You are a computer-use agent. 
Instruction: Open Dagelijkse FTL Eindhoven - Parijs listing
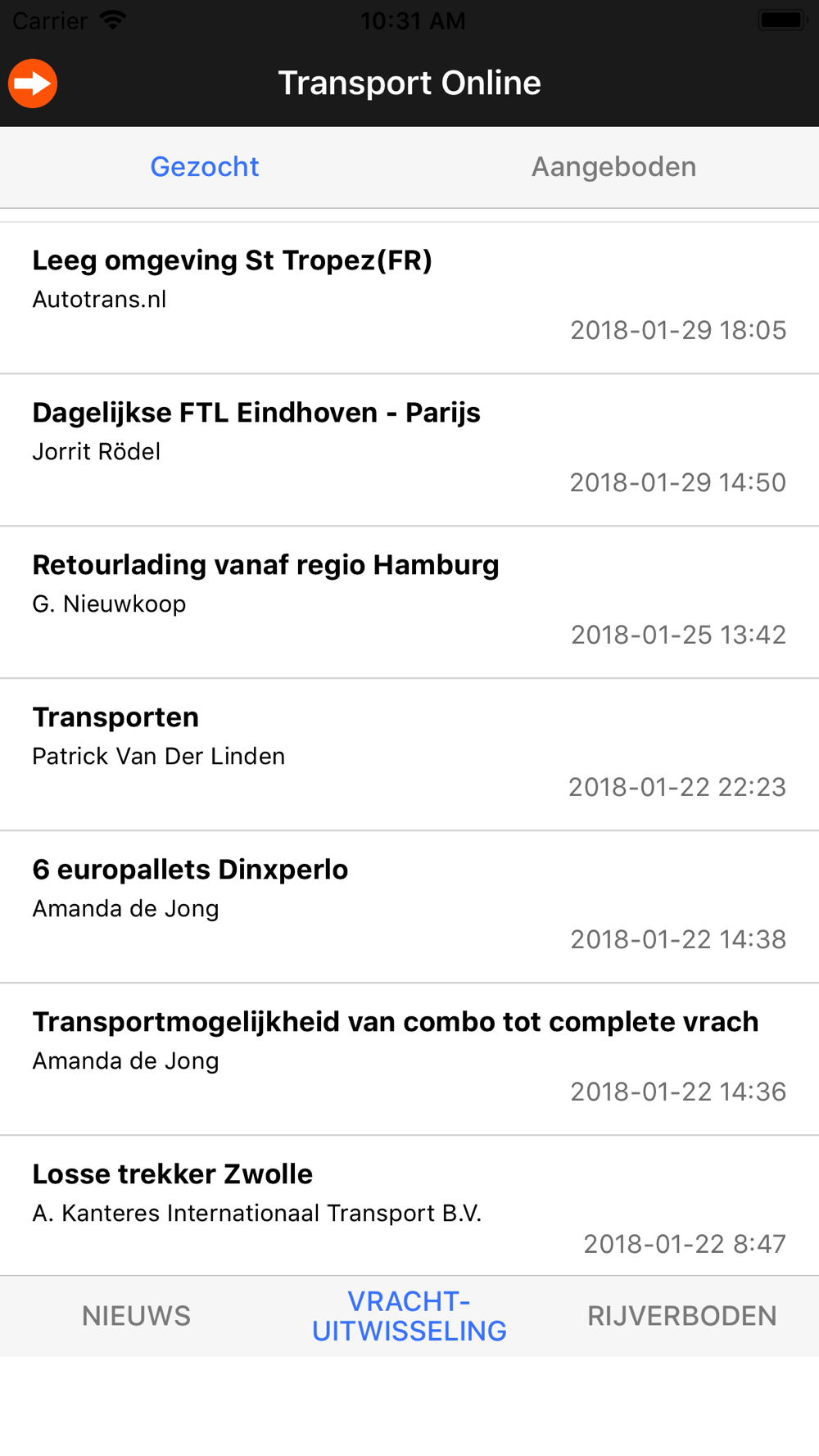[x=409, y=450]
